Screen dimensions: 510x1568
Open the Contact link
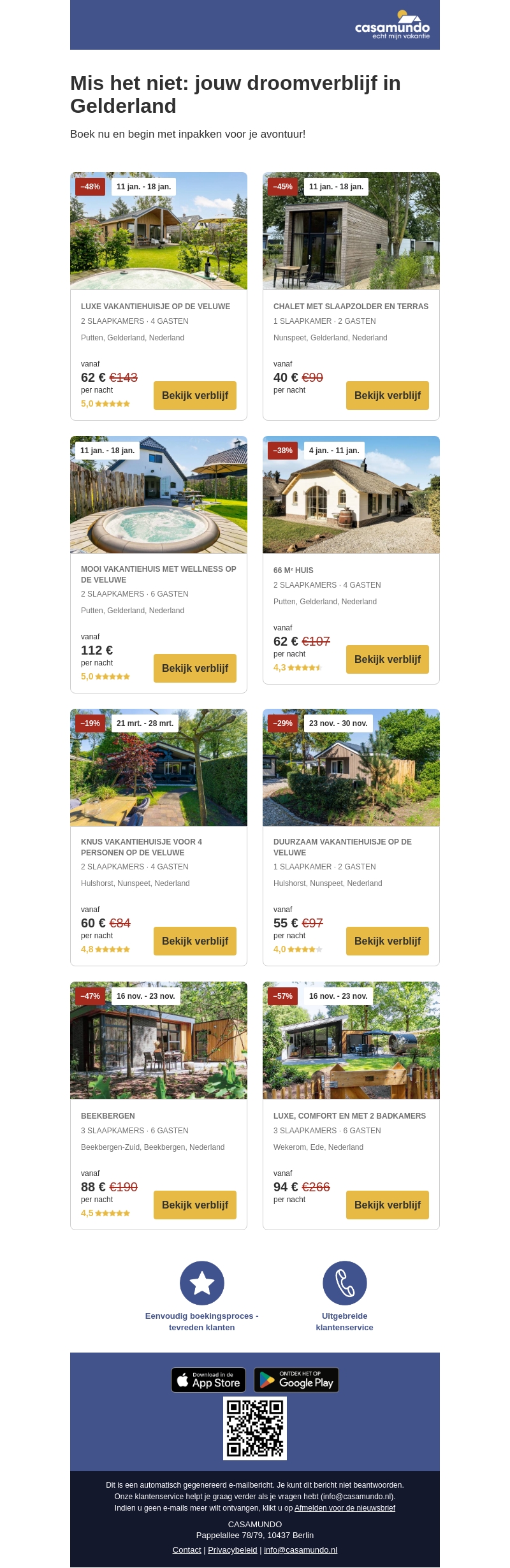pos(187,1550)
